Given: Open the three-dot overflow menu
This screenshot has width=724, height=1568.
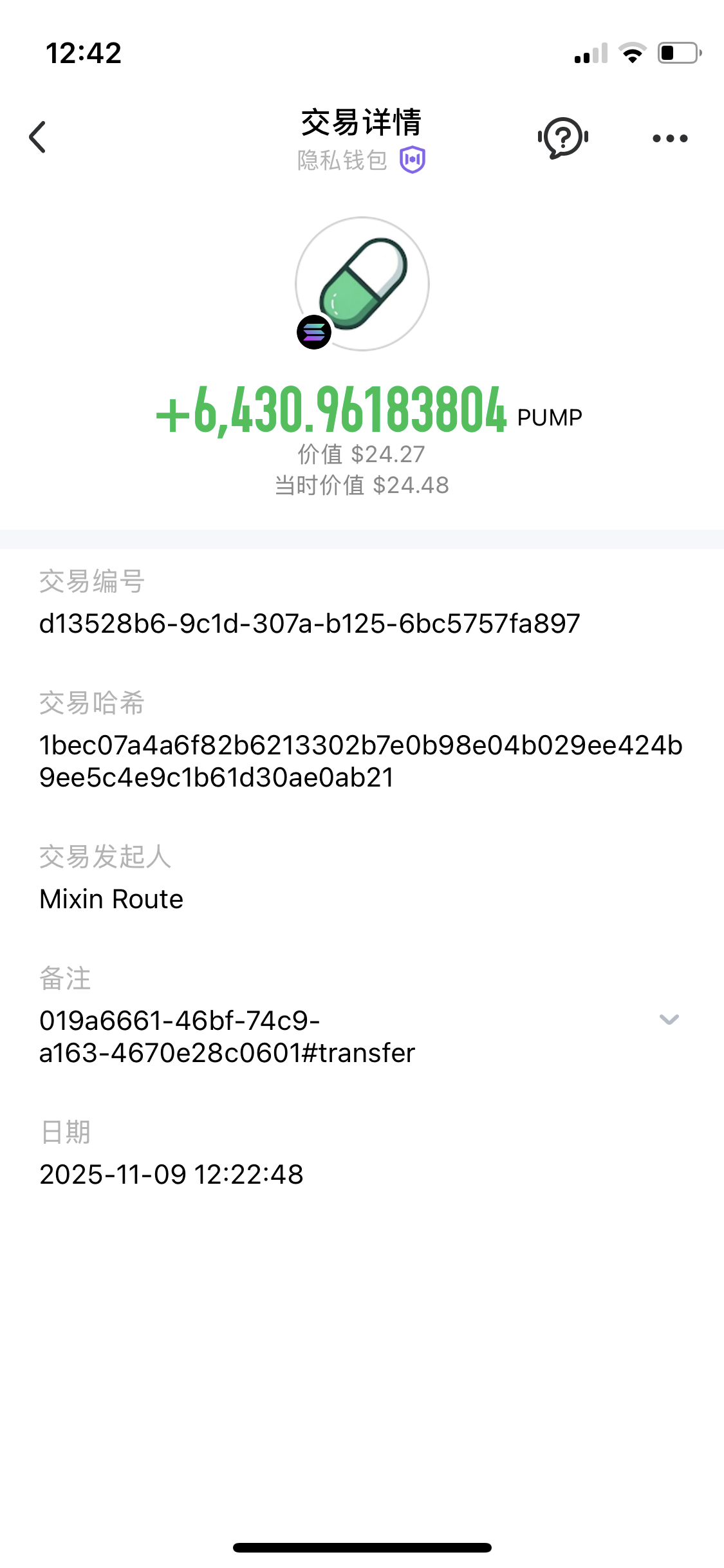Looking at the screenshot, I should 670,138.
